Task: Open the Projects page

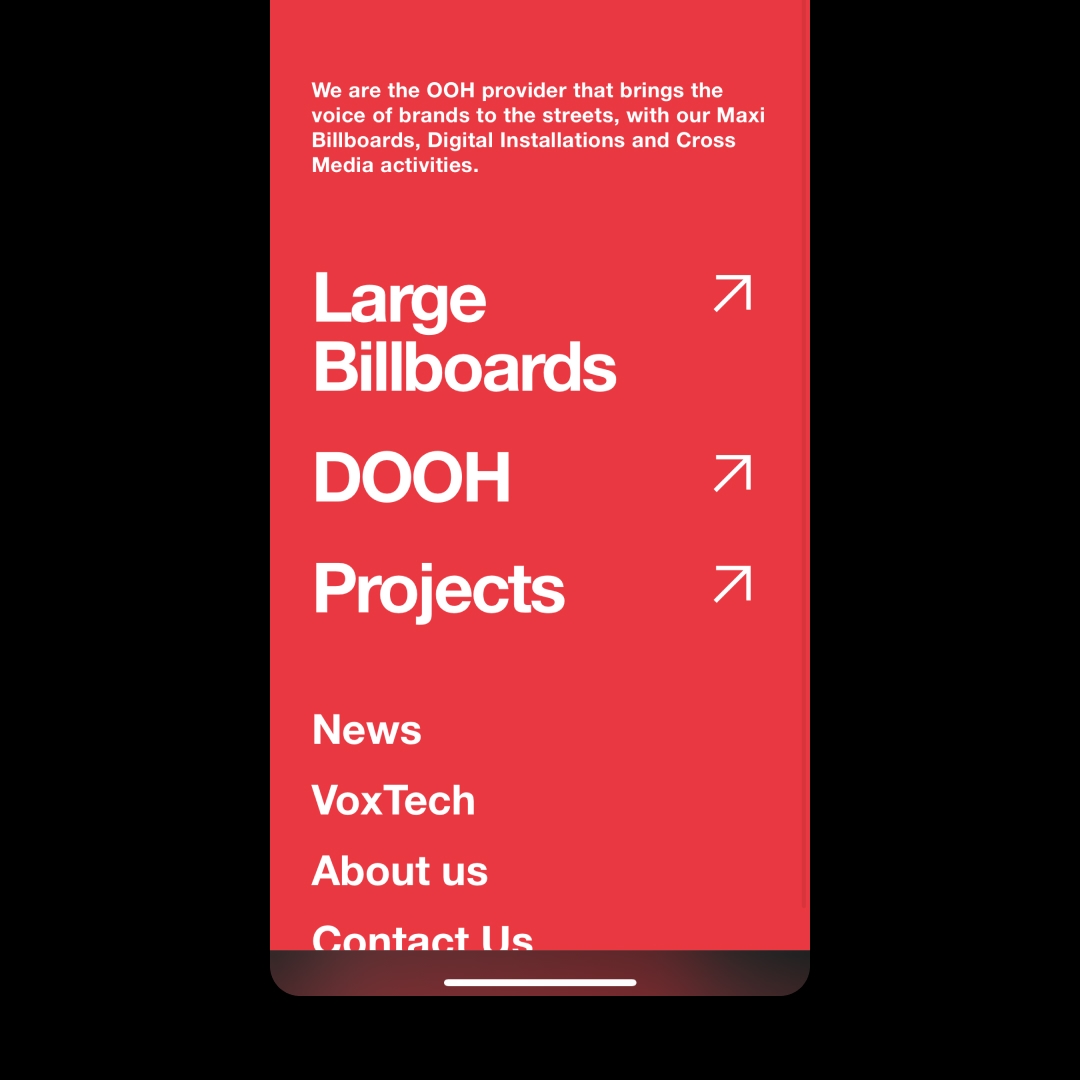Action: coord(439,588)
